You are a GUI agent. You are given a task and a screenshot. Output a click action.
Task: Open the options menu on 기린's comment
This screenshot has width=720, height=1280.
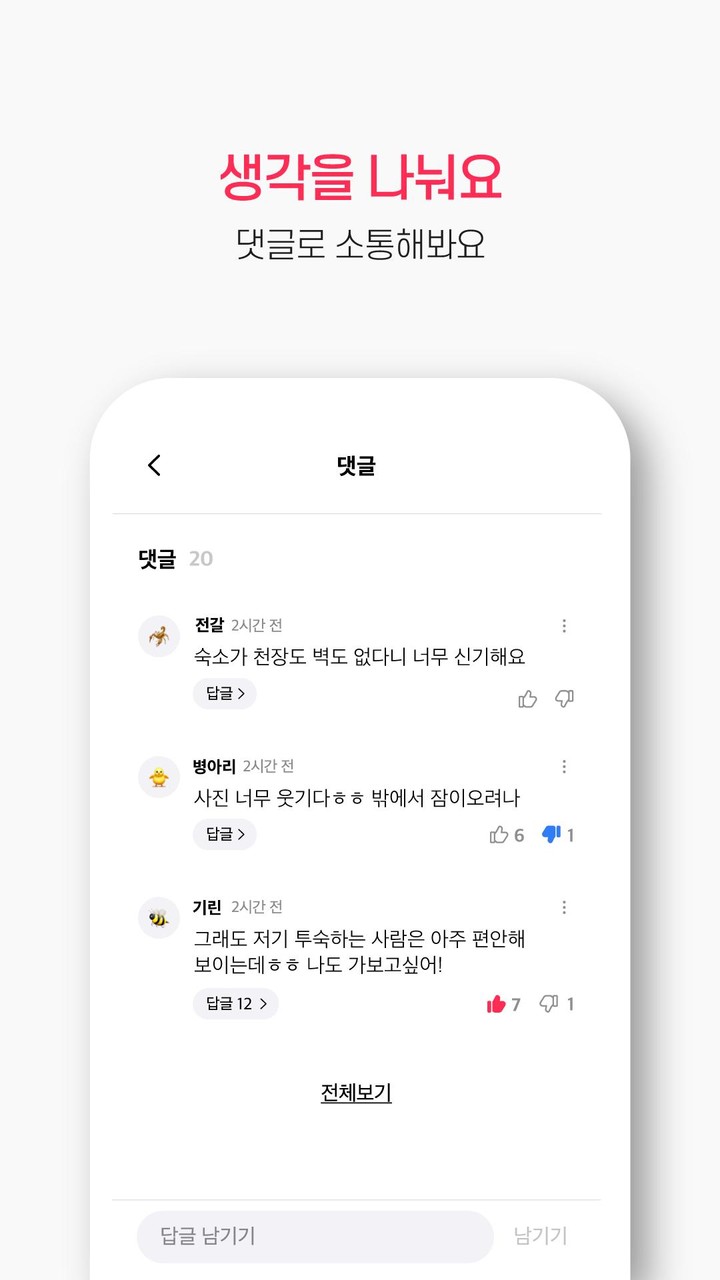click(564, 906)
